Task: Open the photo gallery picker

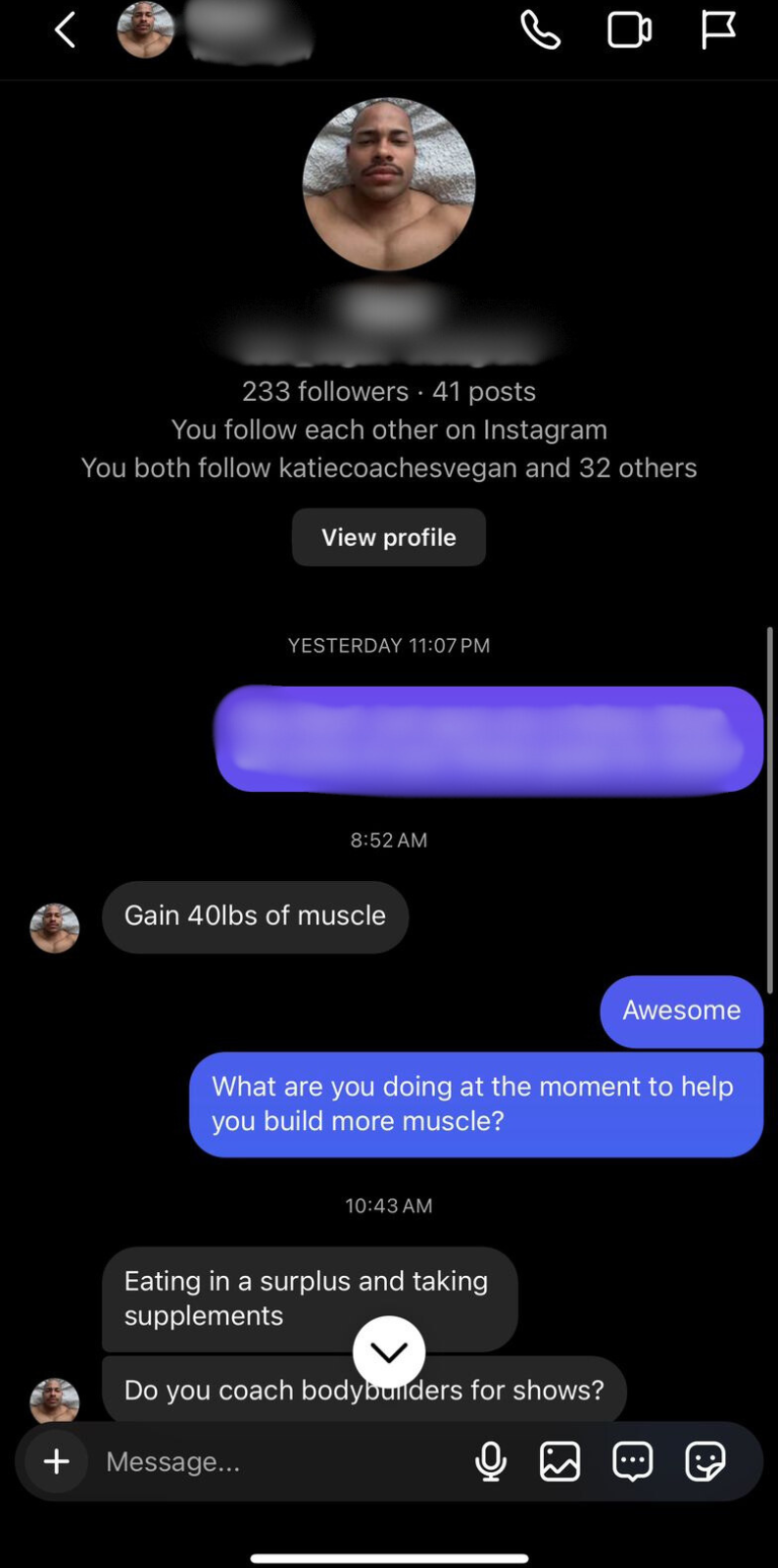Action: [x=560, y=1462]
